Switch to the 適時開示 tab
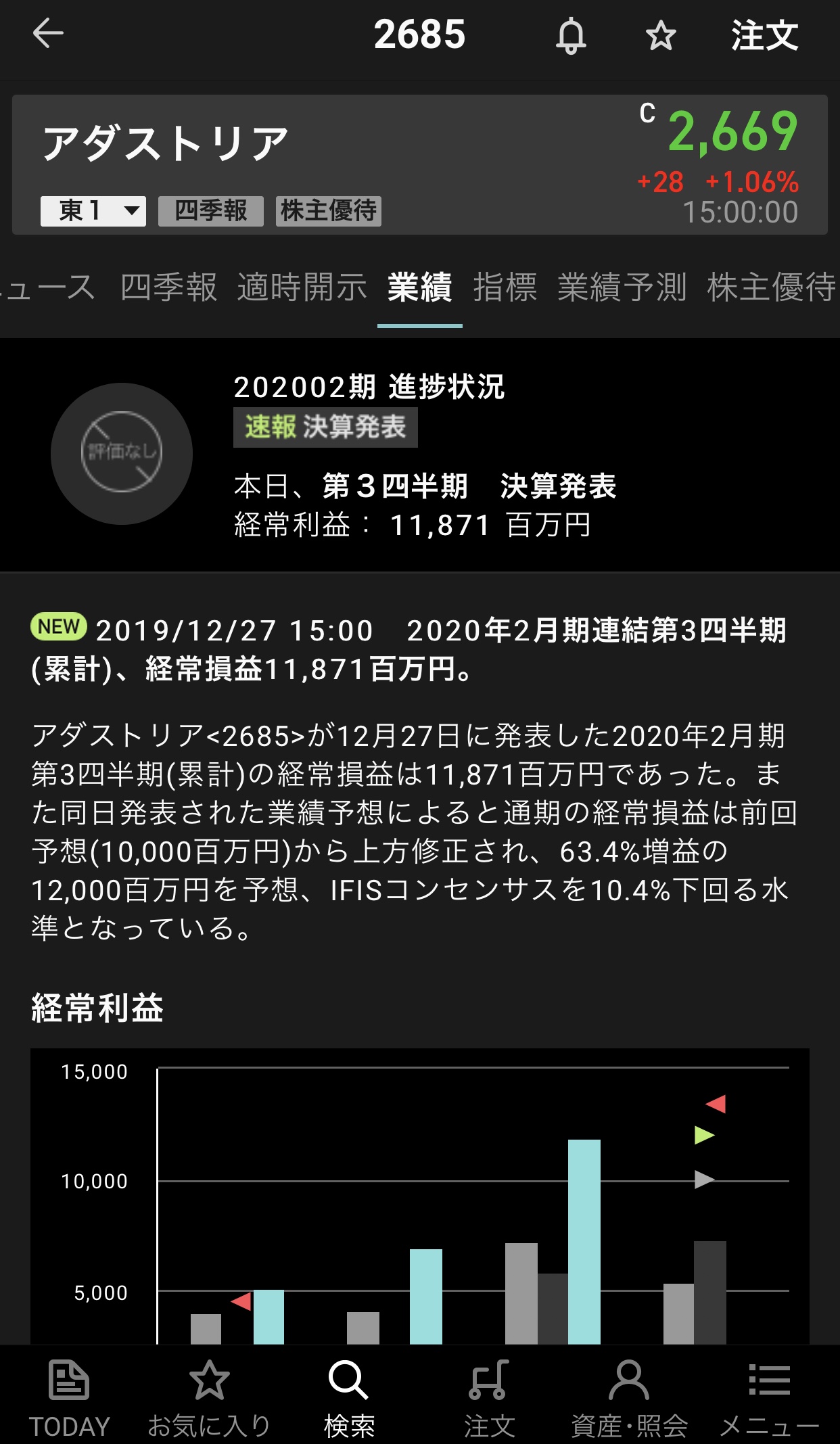Viewport: 840px width, 1444px height. pos(302,287)
